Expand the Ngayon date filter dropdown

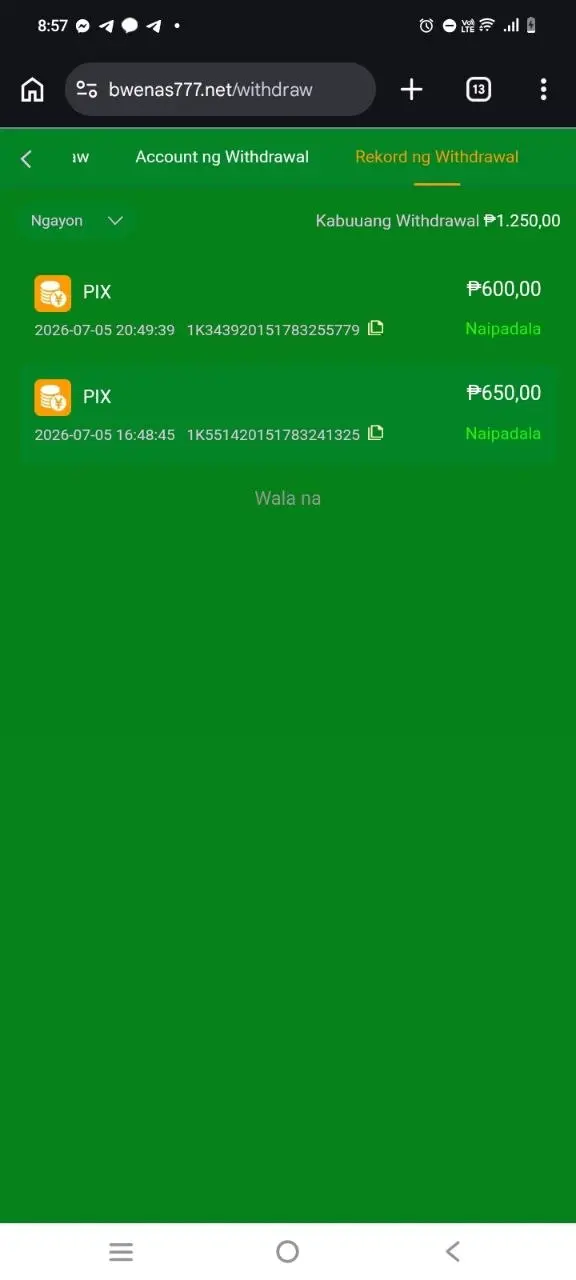pyautogui.click(x=77, y=221)
